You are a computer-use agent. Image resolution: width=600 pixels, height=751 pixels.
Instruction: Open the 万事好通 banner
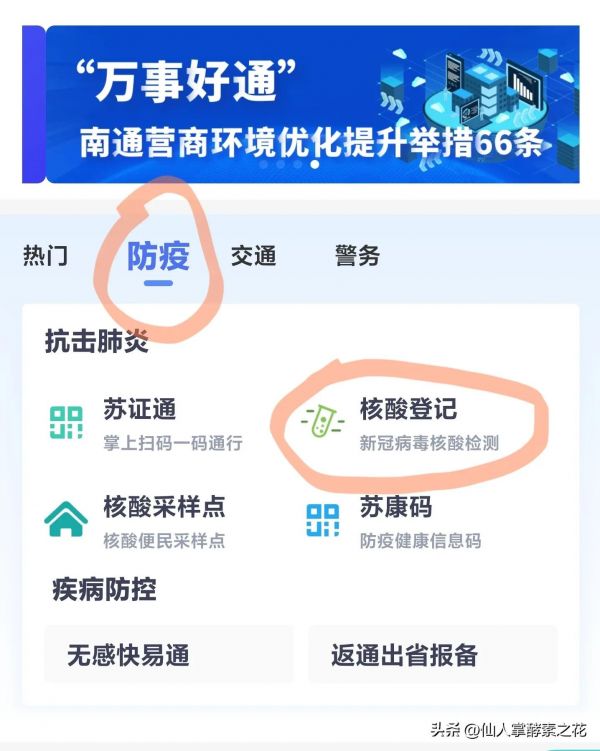[x=310, y=105]
